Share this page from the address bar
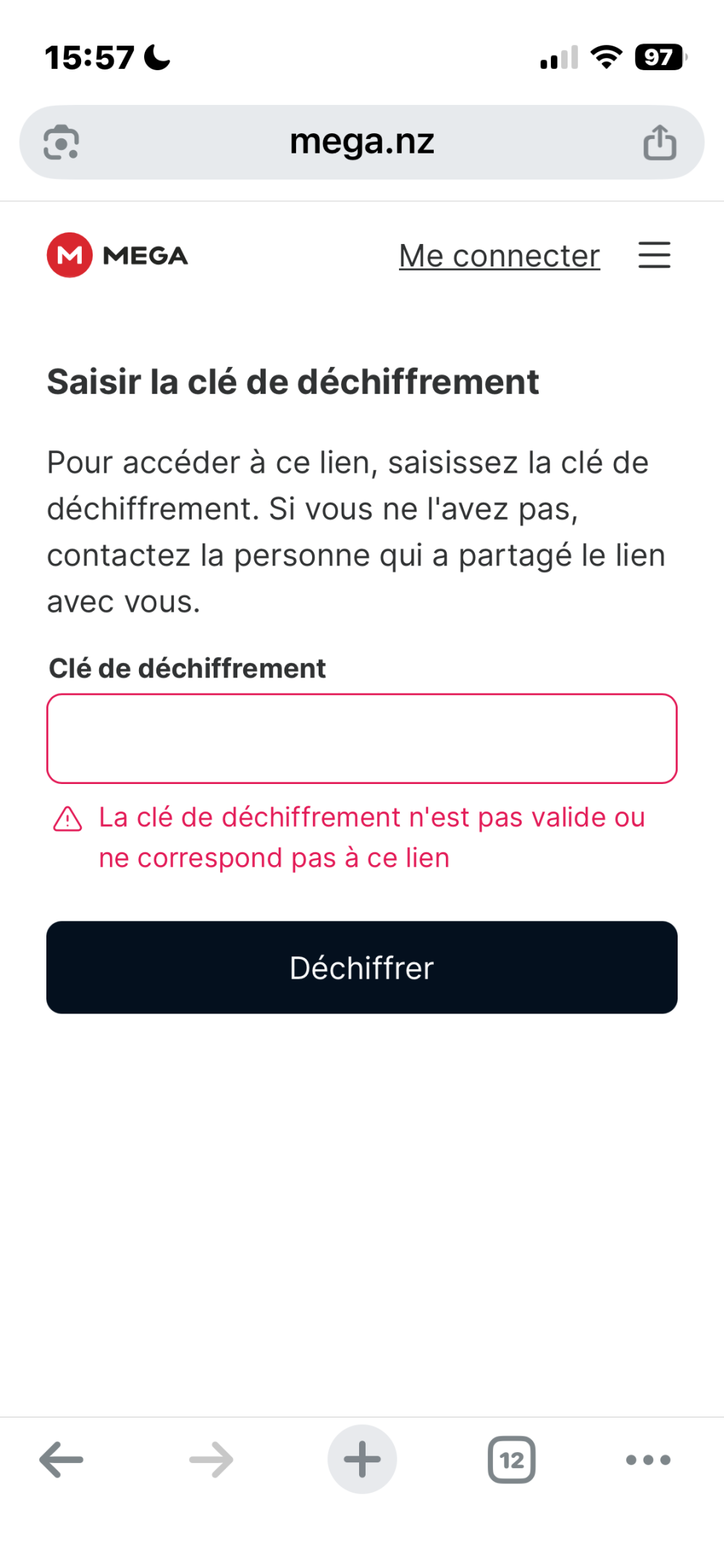 660,142
